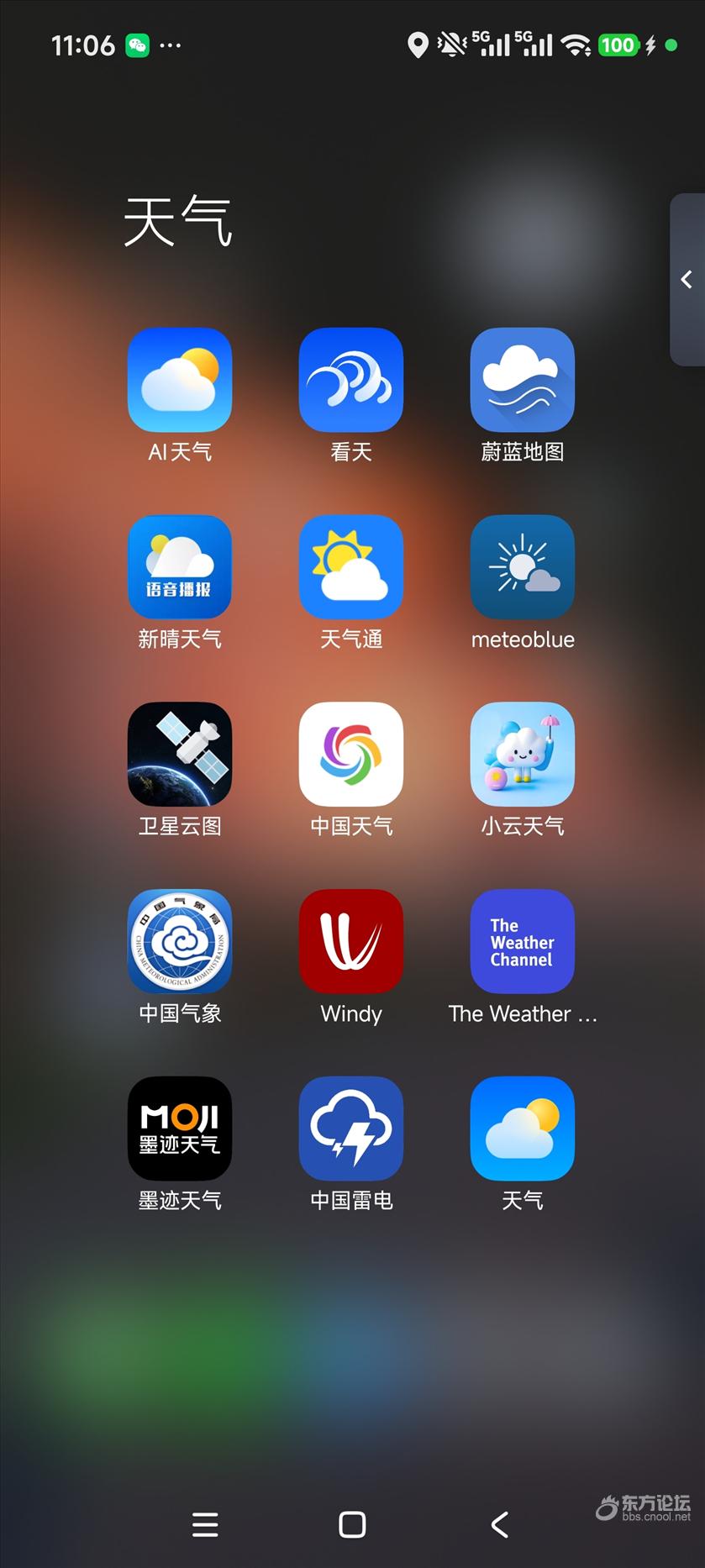Launch 中国雷电 lightning app

(350, 1129)
